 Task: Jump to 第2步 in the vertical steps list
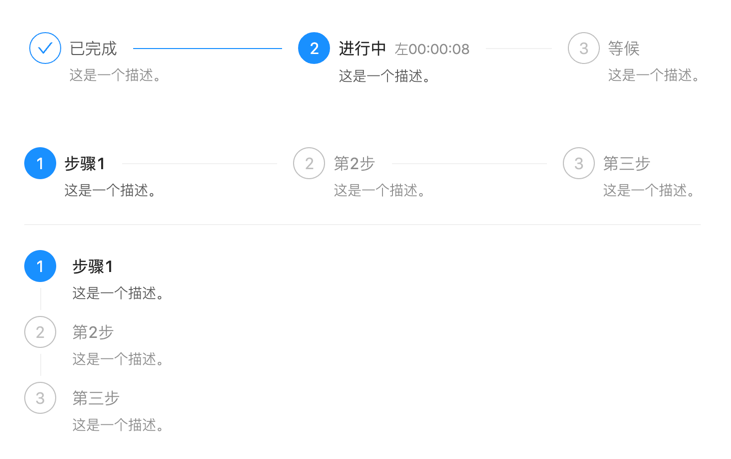pyautogui.click(x=93, y=332)
